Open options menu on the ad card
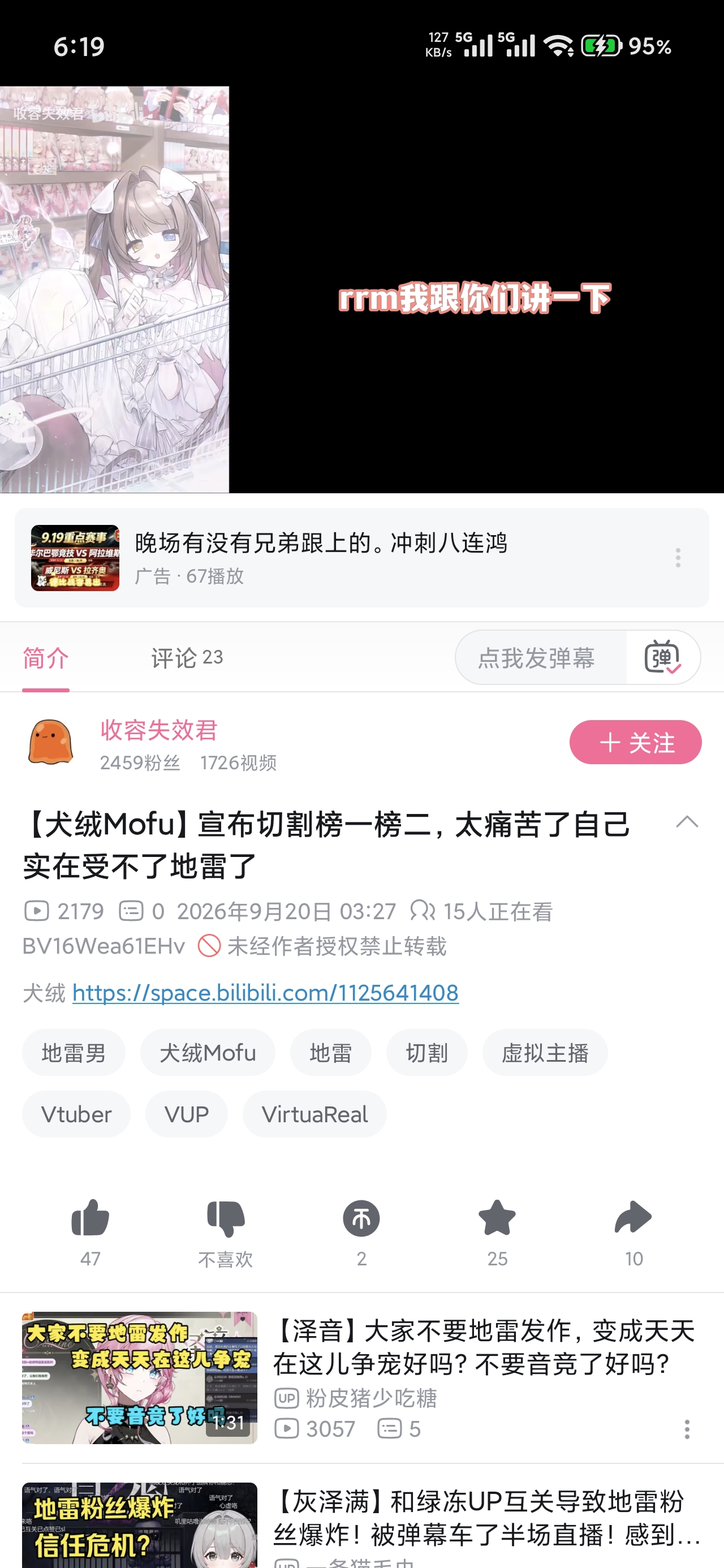Screen dimensions: 724x1568 (x=678, y=558)
